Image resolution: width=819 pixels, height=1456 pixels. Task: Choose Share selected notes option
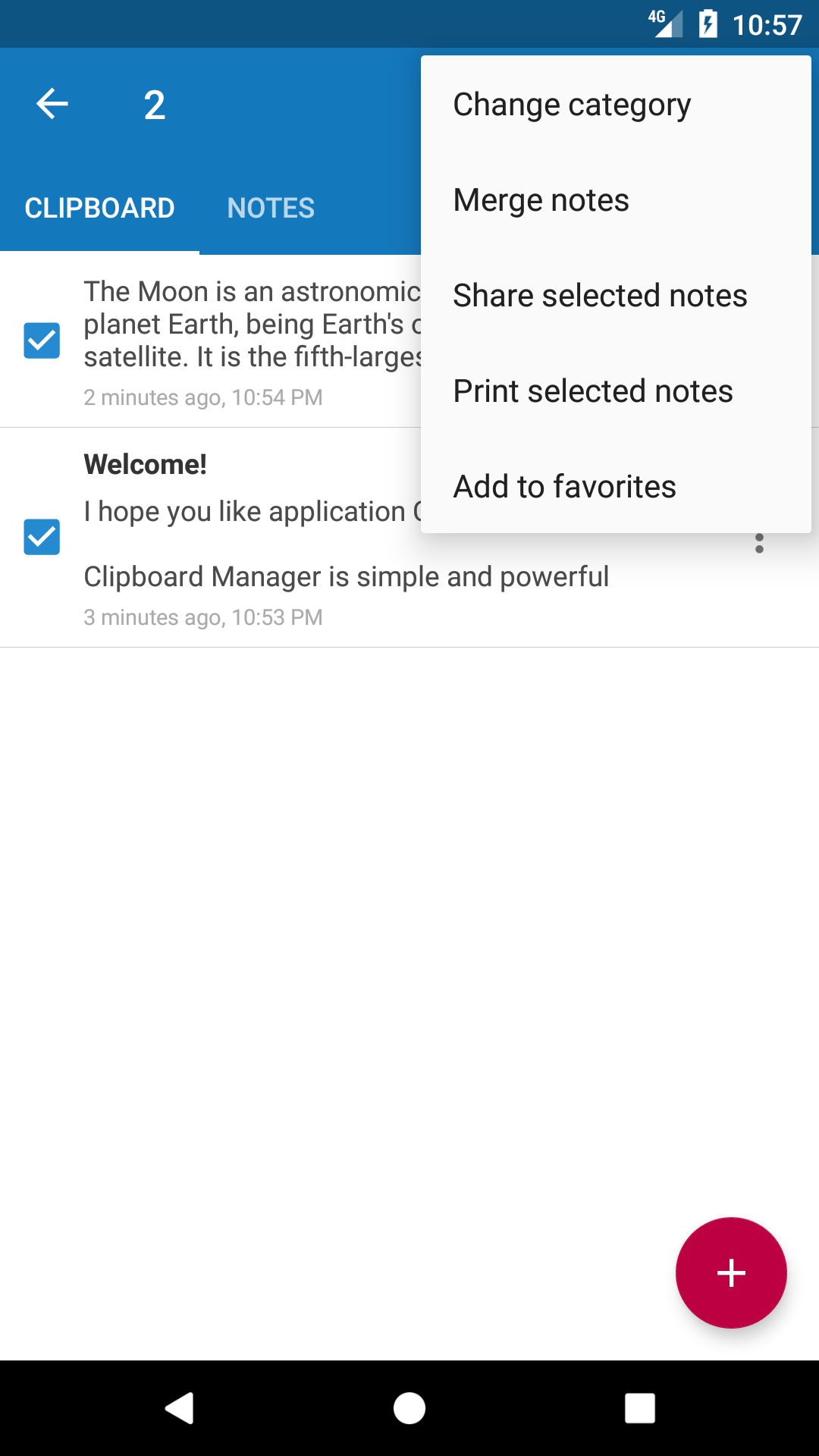(600, 295)
